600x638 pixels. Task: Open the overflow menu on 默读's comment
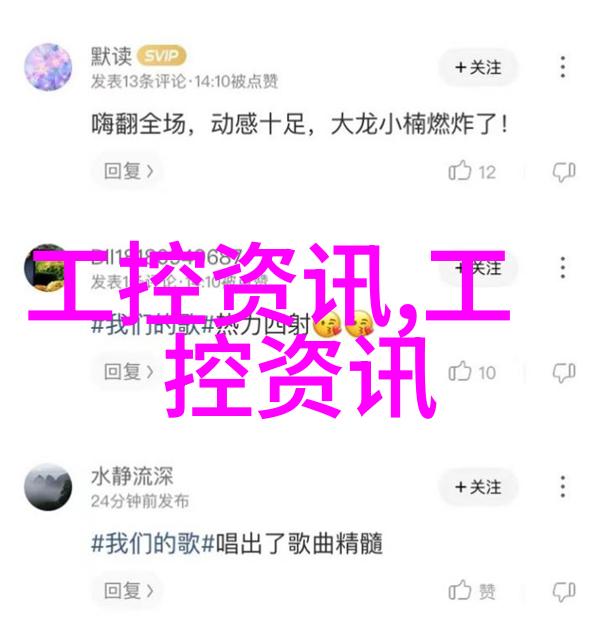564,67
